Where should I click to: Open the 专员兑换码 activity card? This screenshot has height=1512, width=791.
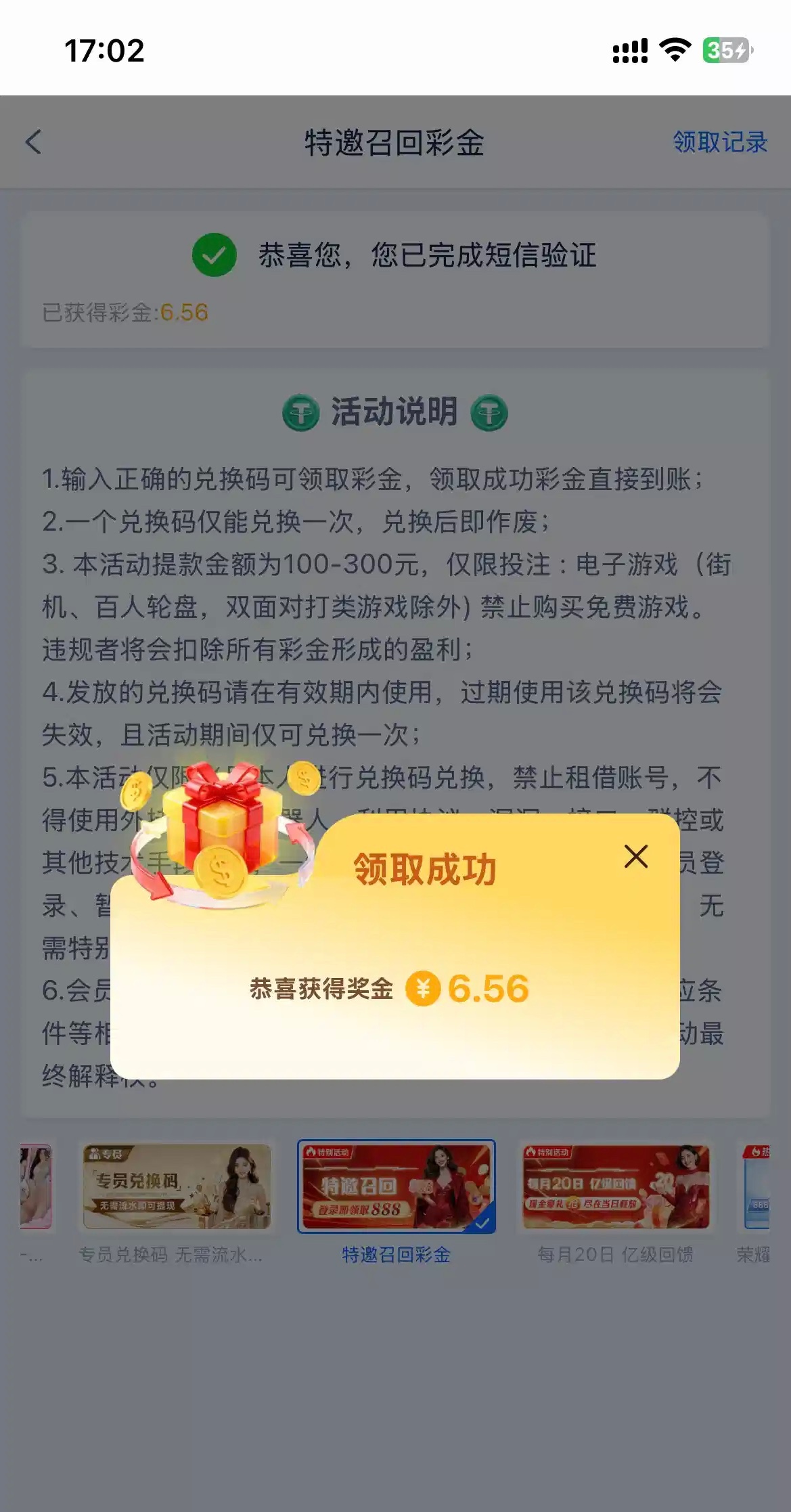(177, 1186)
